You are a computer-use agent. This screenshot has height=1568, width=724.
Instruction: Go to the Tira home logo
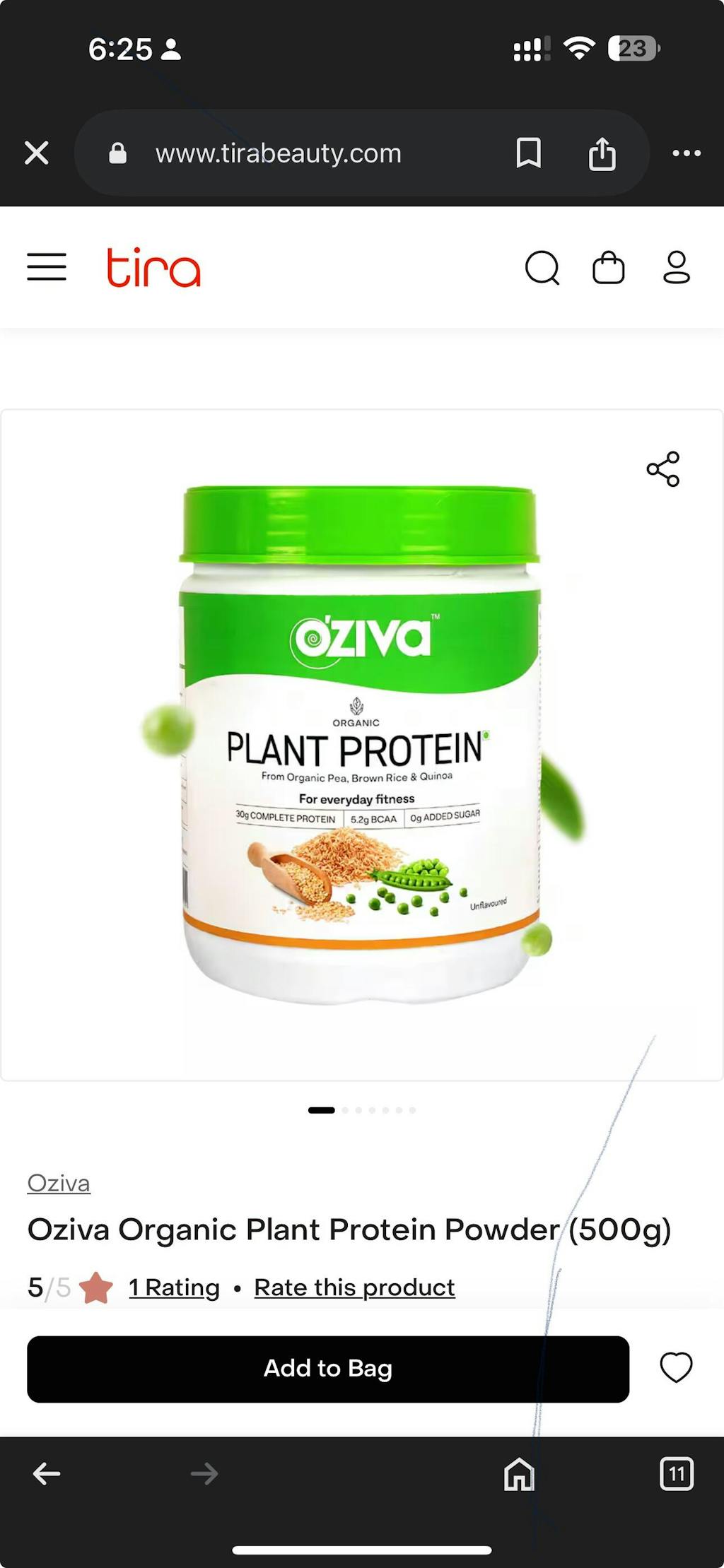pyautogui.click(x=153, y=267)
